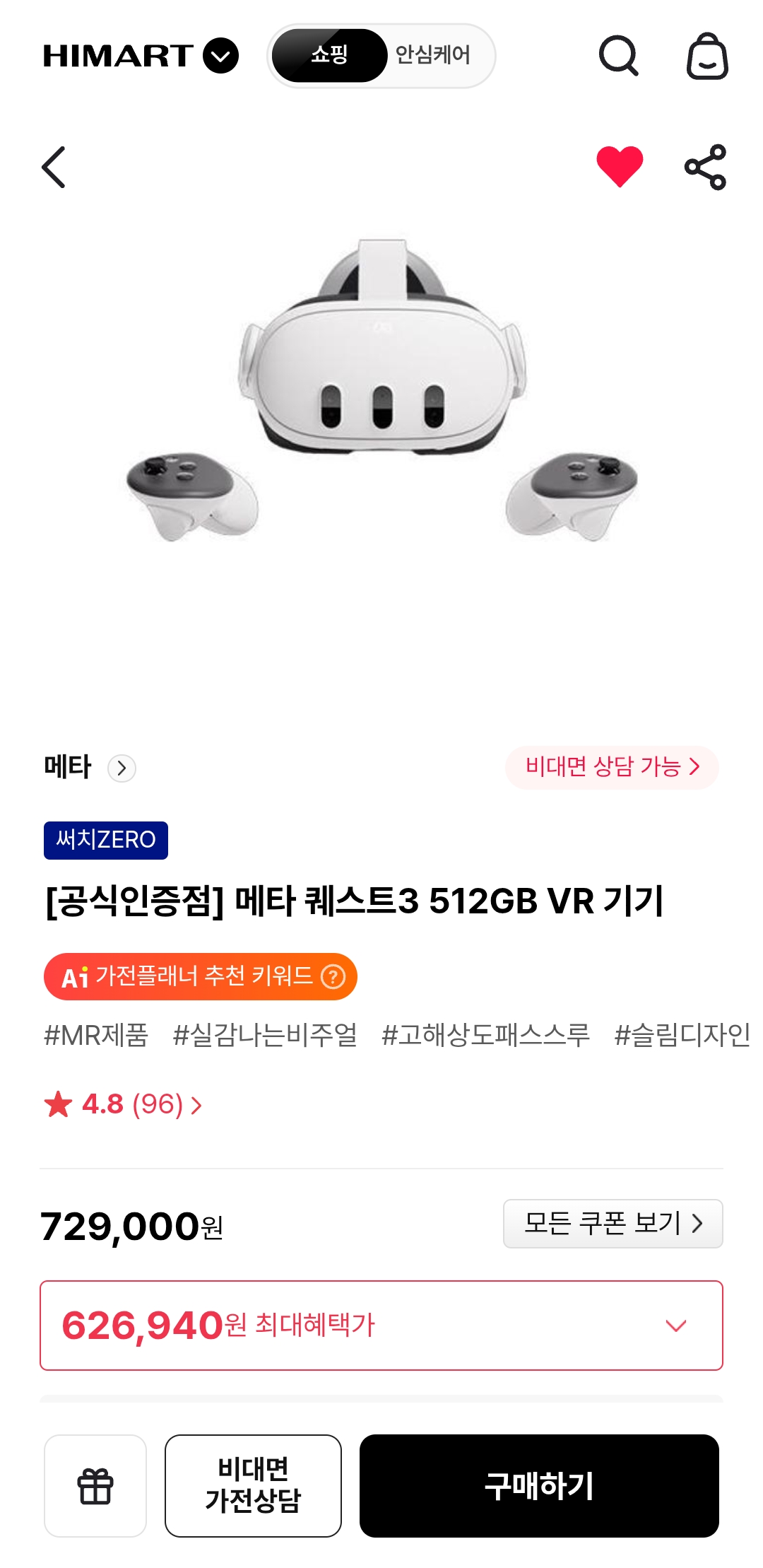View all coupons via 모든 쿠폰 보기

click(613, 1223)
